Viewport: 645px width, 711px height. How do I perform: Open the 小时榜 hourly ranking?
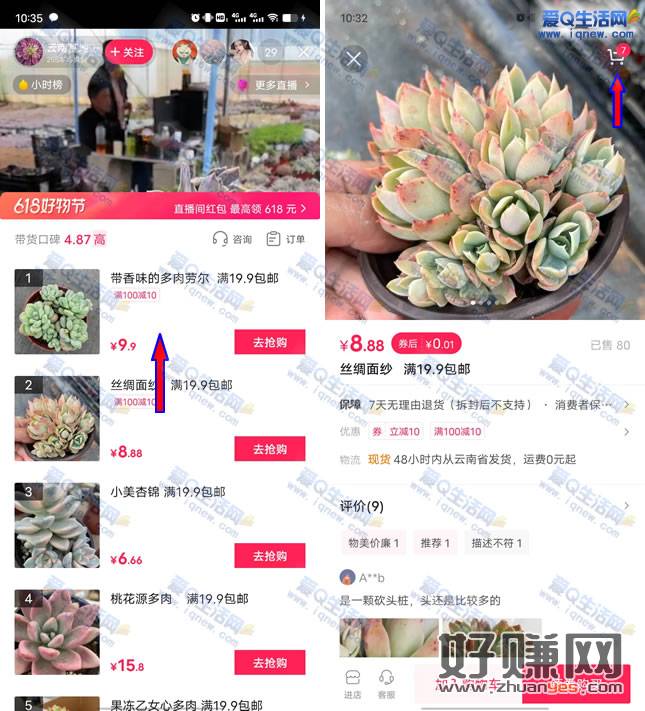pos(39,85)
